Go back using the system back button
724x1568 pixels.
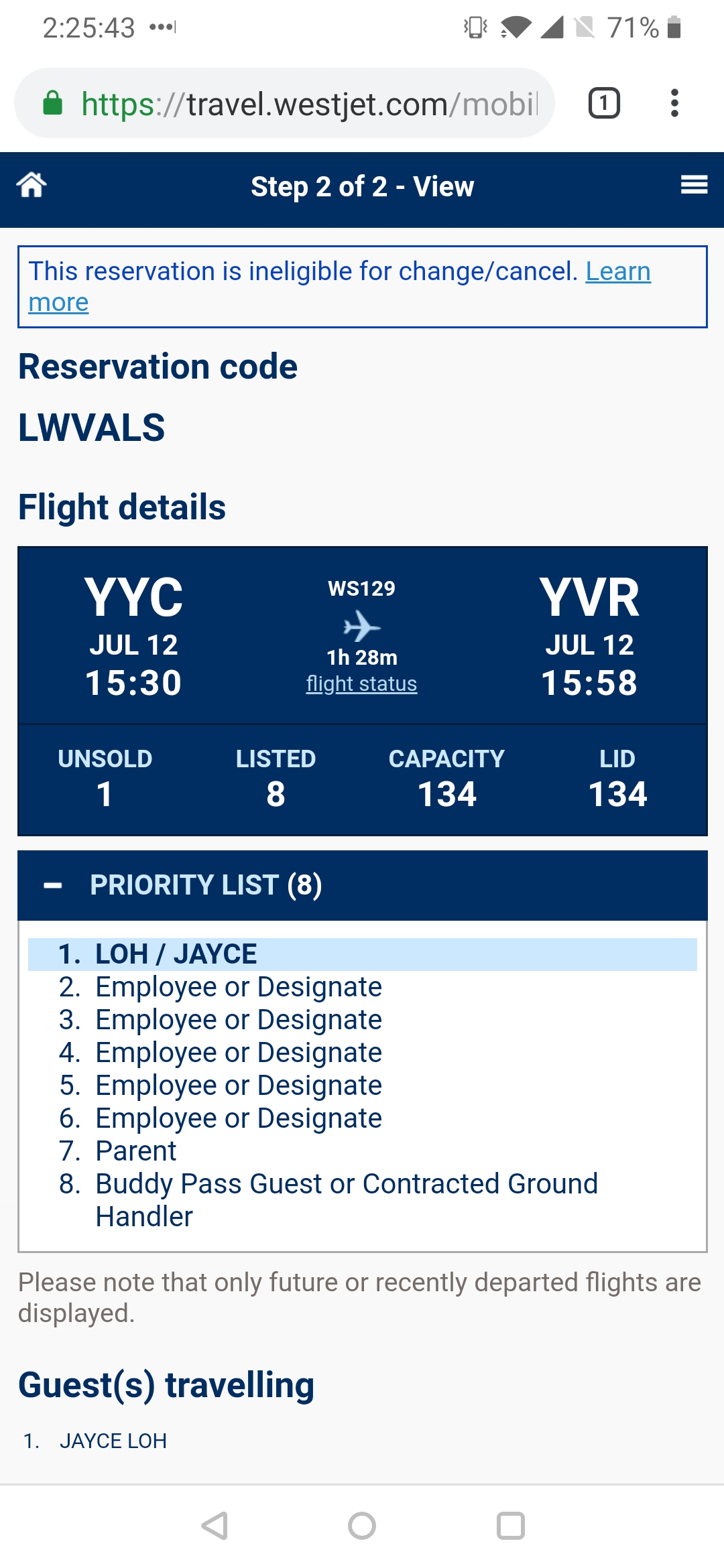(215, 1526)
